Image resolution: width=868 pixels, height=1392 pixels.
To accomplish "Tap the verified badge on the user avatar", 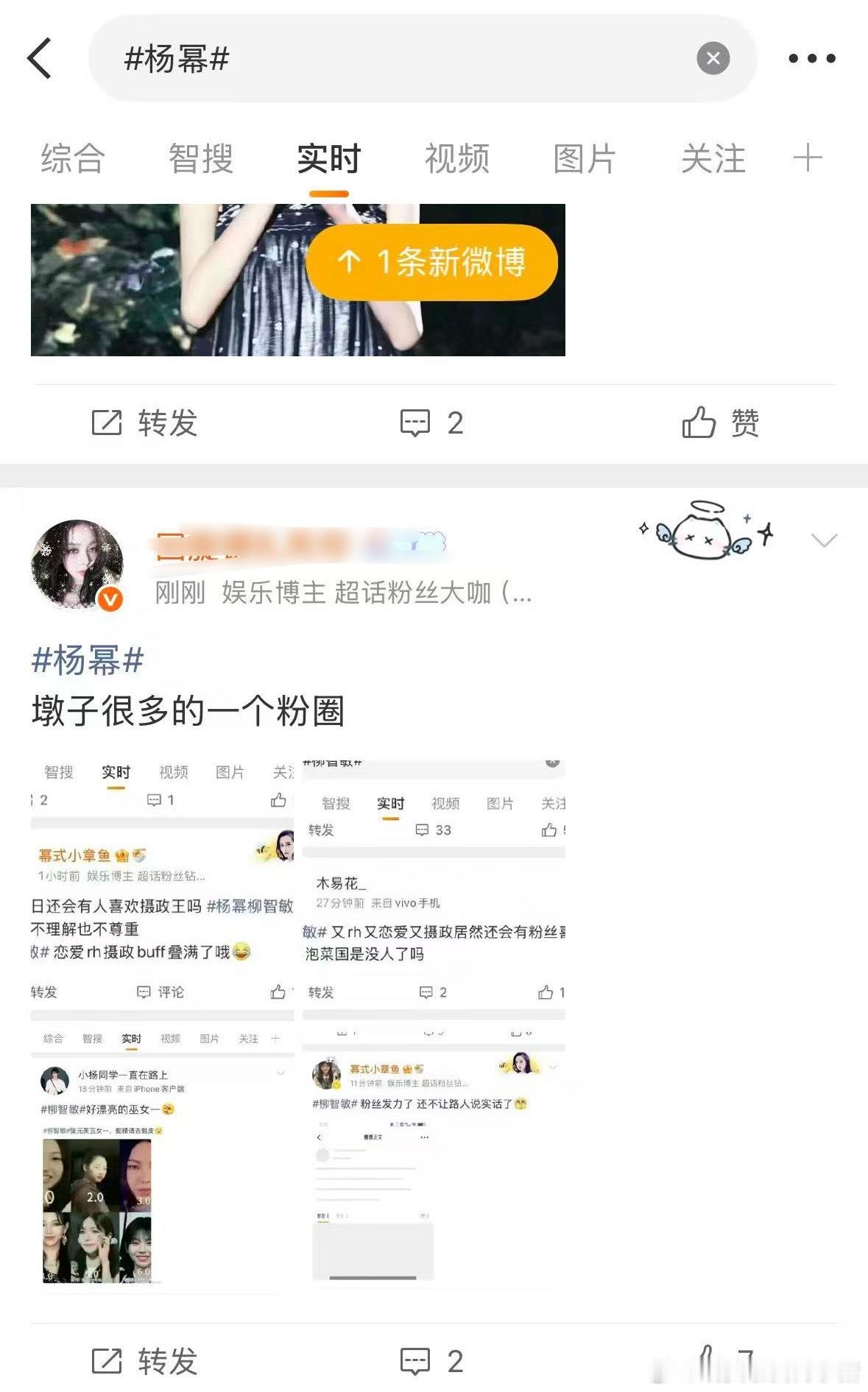I will tap(109, 600).
